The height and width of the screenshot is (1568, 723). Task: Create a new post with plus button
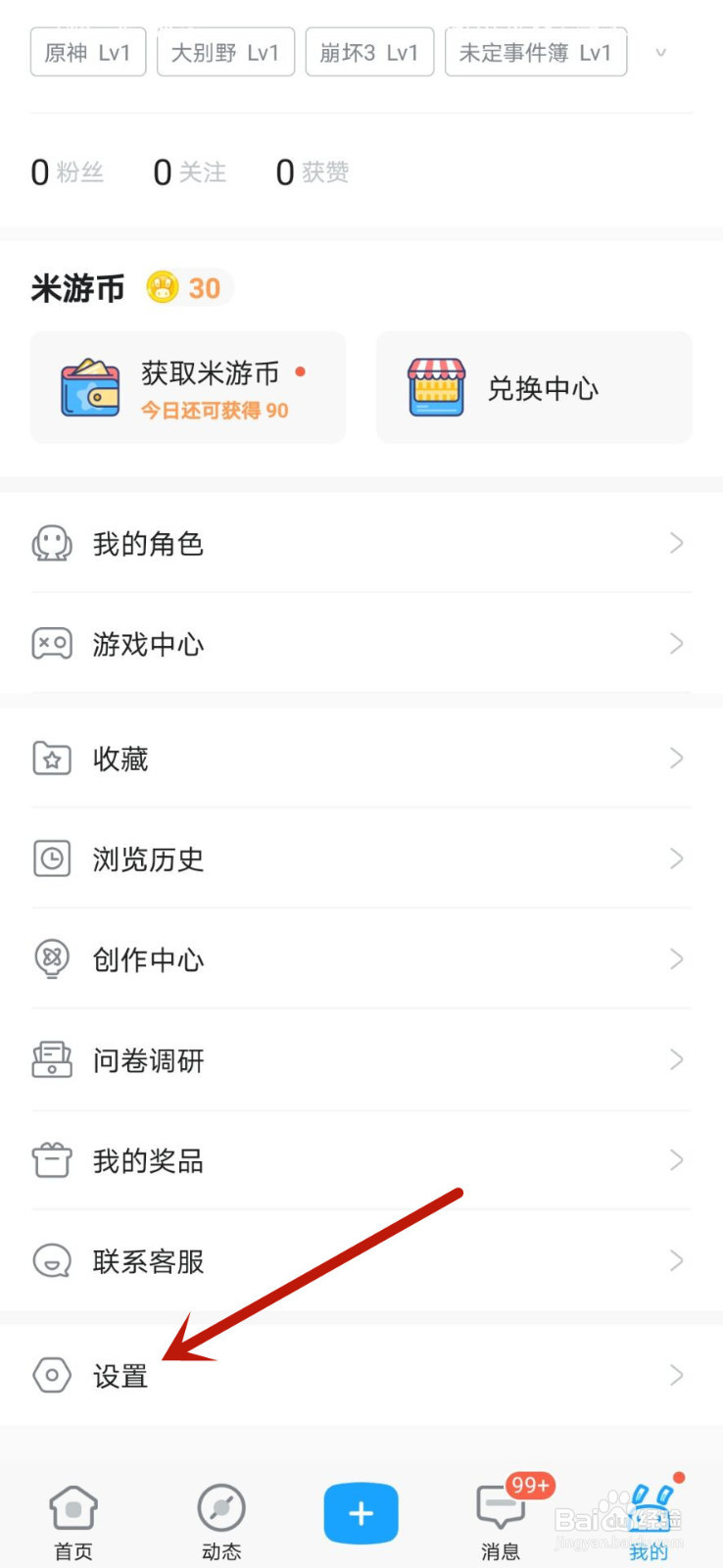(361, 1513)
